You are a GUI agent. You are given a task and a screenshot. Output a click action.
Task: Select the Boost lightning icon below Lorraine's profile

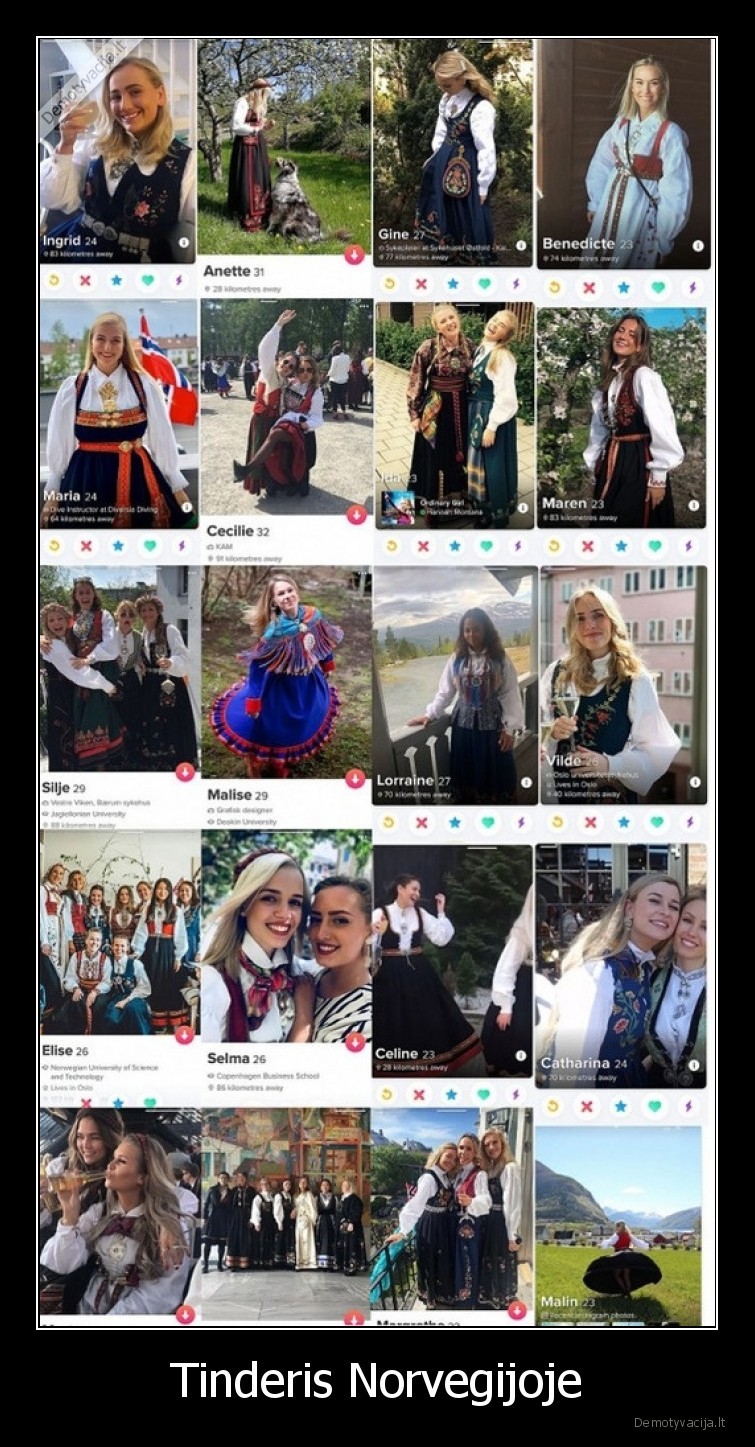[x=521, y=822]
